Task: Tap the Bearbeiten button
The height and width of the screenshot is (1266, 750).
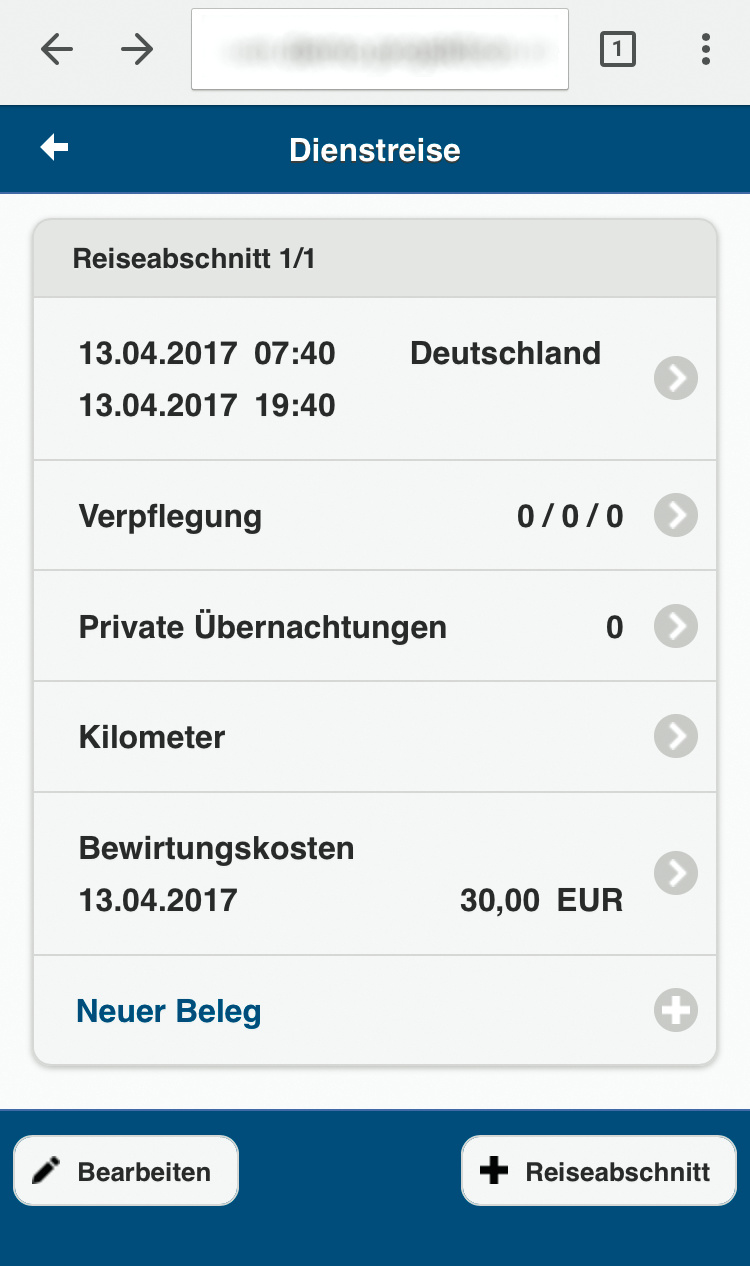Action: pyautogui.click(x=126, y=1171)
